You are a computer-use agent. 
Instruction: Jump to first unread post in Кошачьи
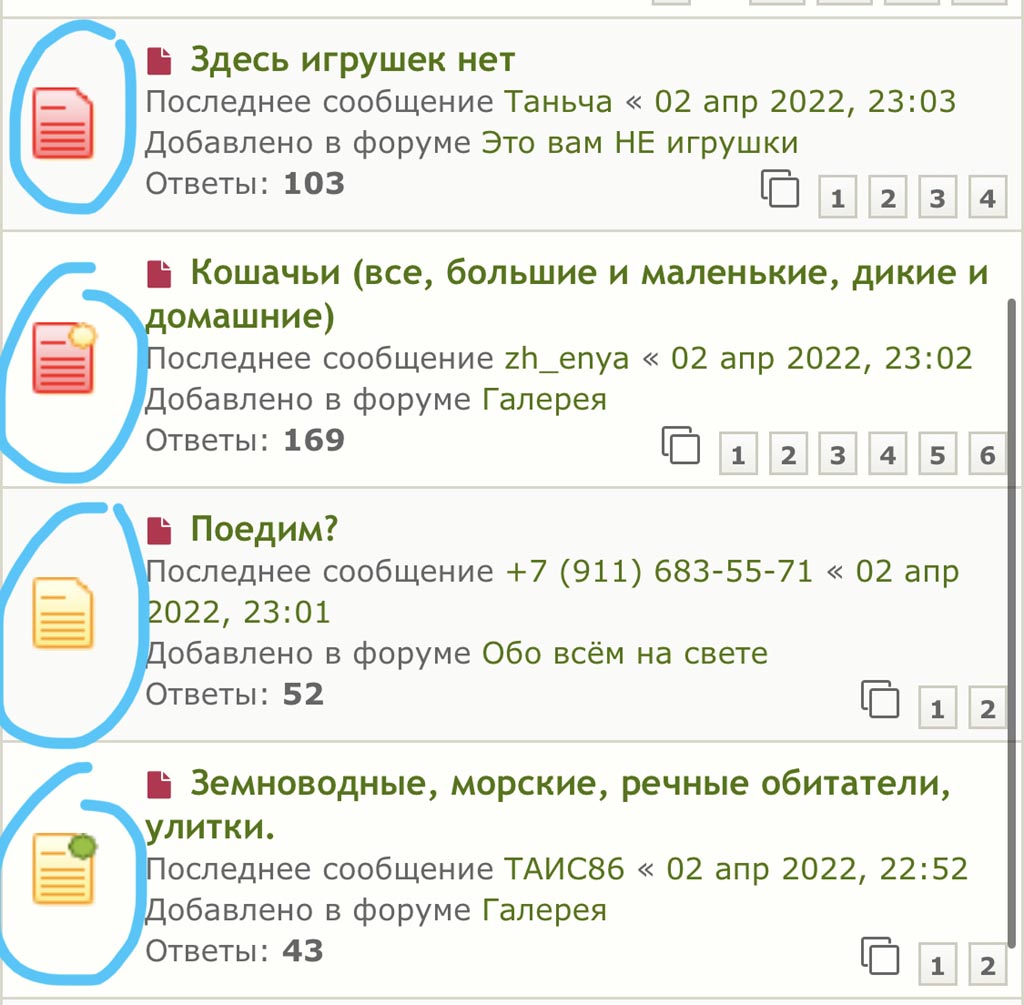pos(160,273)
